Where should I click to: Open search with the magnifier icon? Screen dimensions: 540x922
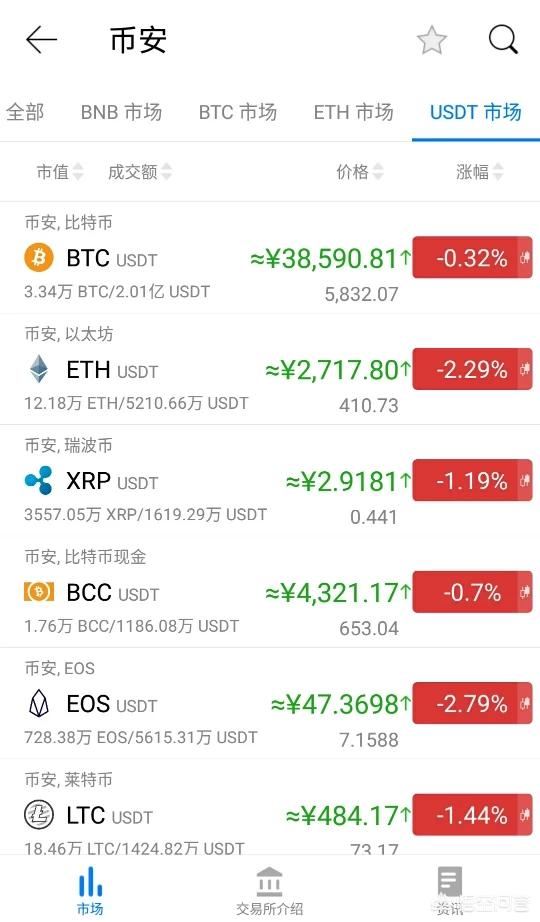click(504, 40)
